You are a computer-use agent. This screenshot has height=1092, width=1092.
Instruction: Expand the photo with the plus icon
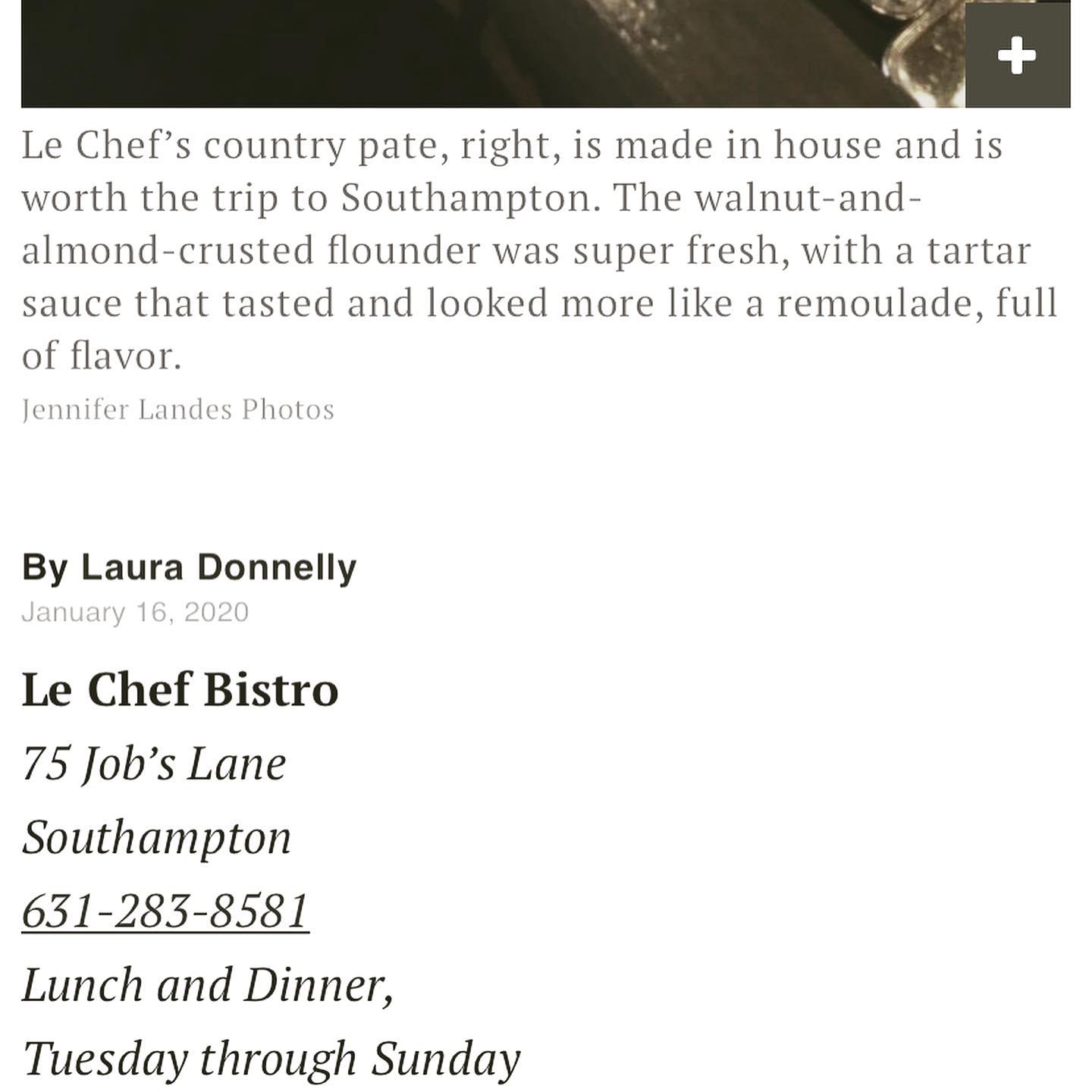point(1017,55)
